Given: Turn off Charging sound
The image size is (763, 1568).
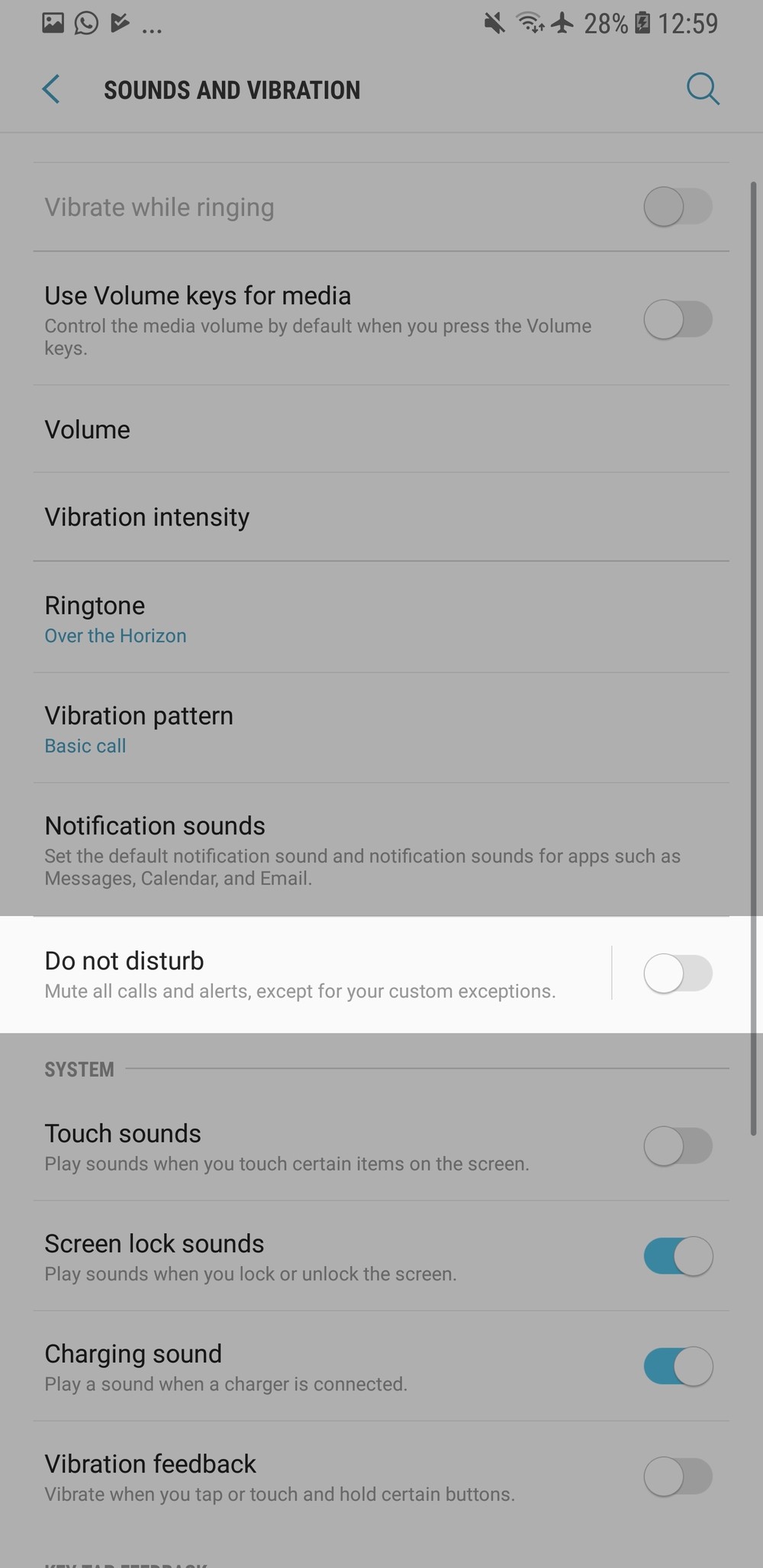Looking at the screenshot, I should click(x=678, y=1366).
